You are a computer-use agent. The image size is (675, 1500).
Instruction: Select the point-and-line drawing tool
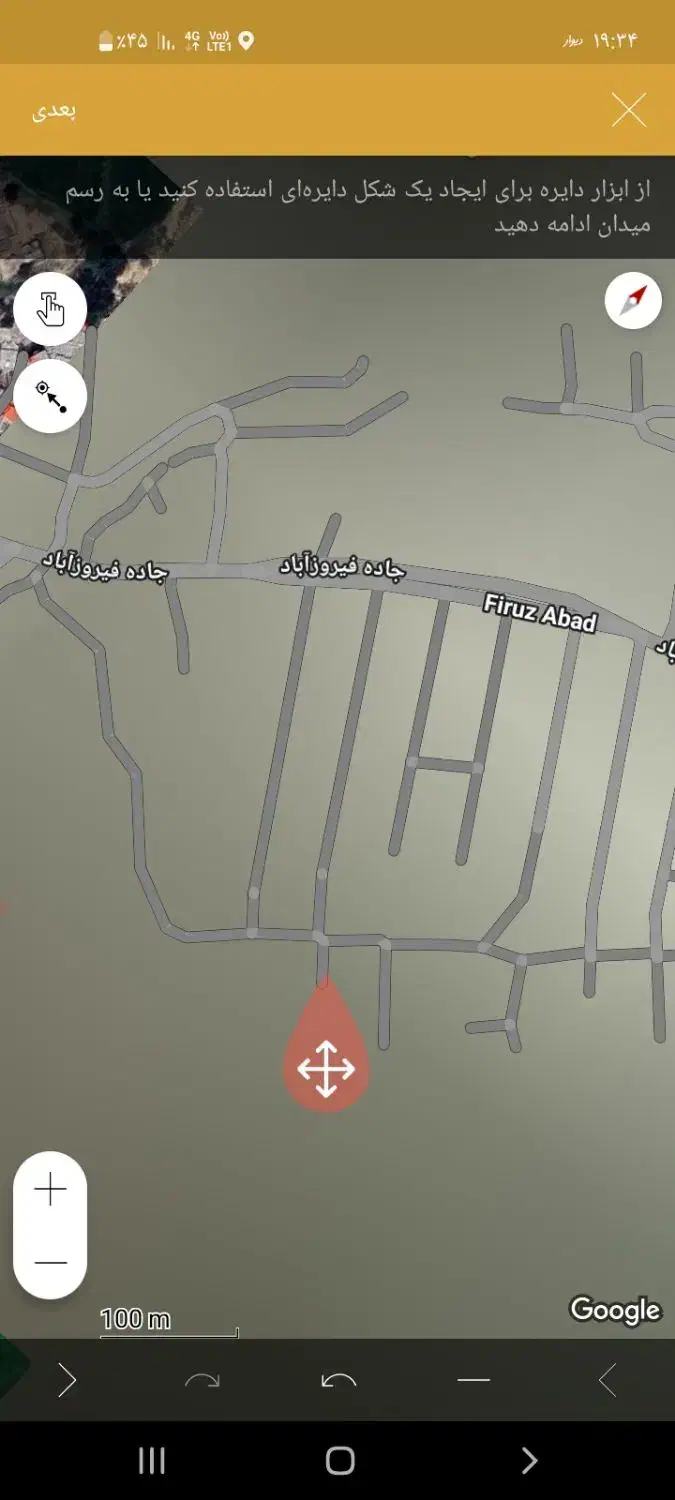(50, 396)
